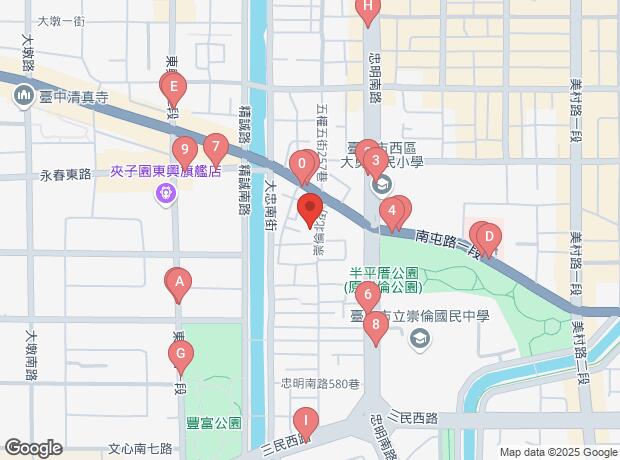This screenshot has width=620, height=460.
Task: Open marker number 6
Action: 368,295
